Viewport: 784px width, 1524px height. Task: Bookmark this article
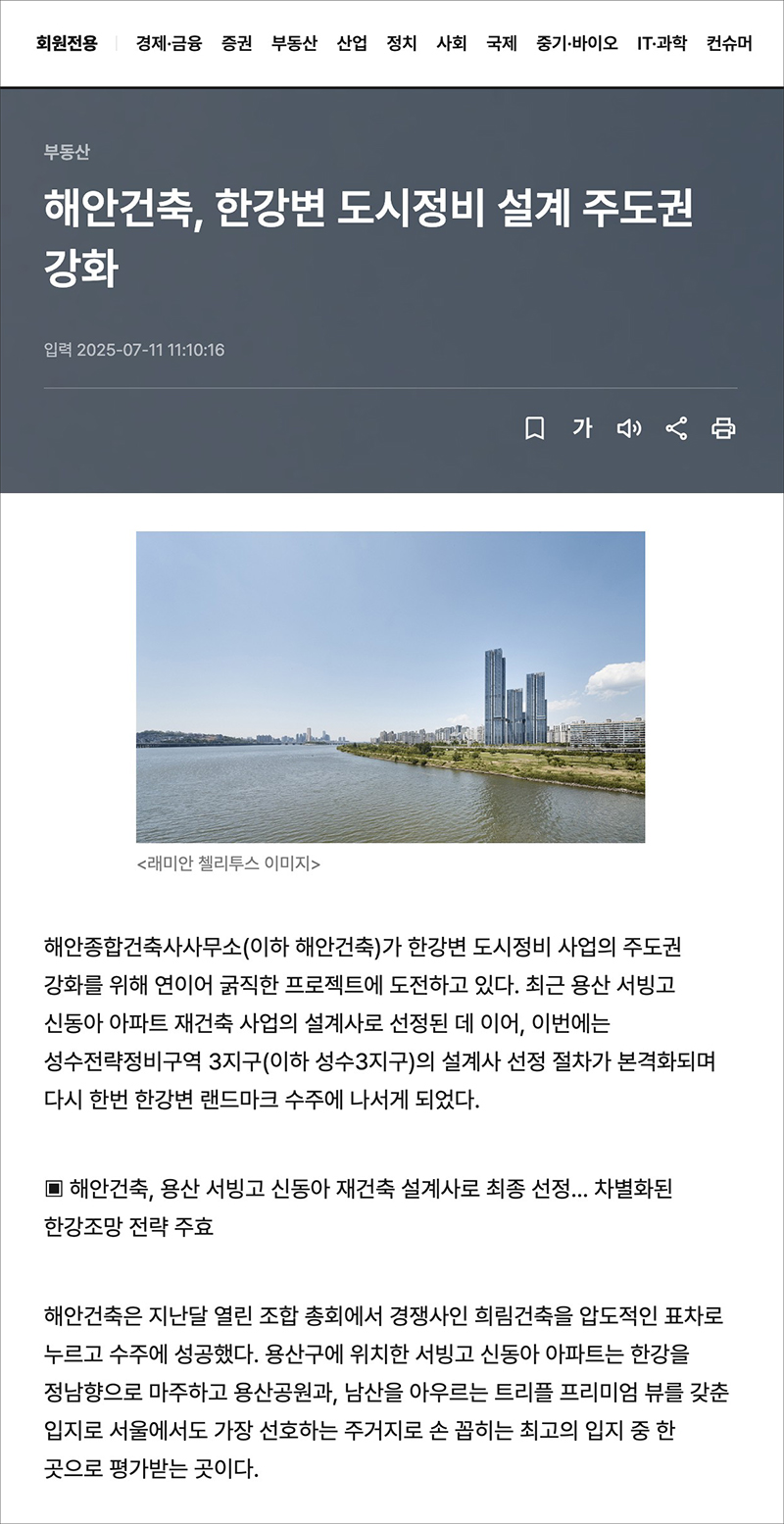point(534,428)
